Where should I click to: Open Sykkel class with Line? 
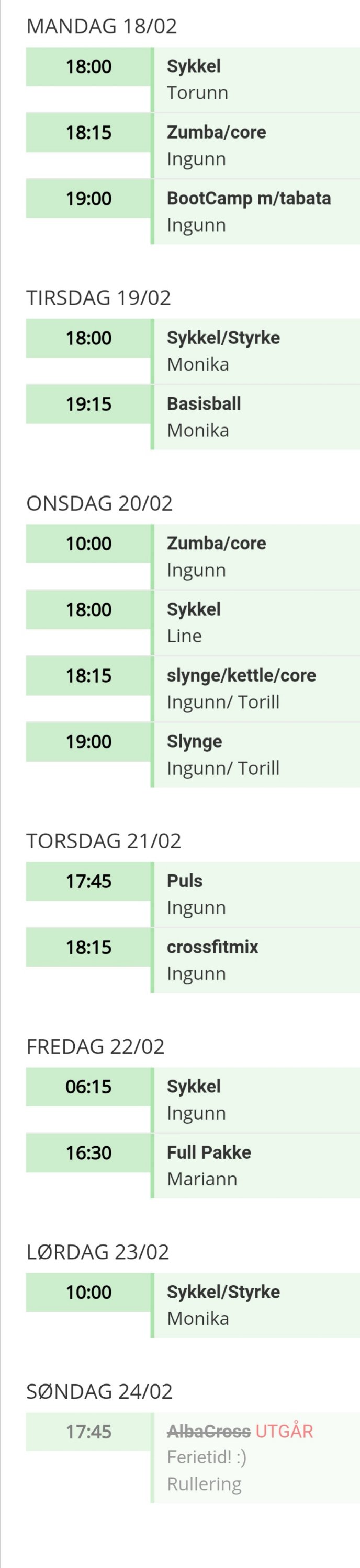click(x=256, y=622)
